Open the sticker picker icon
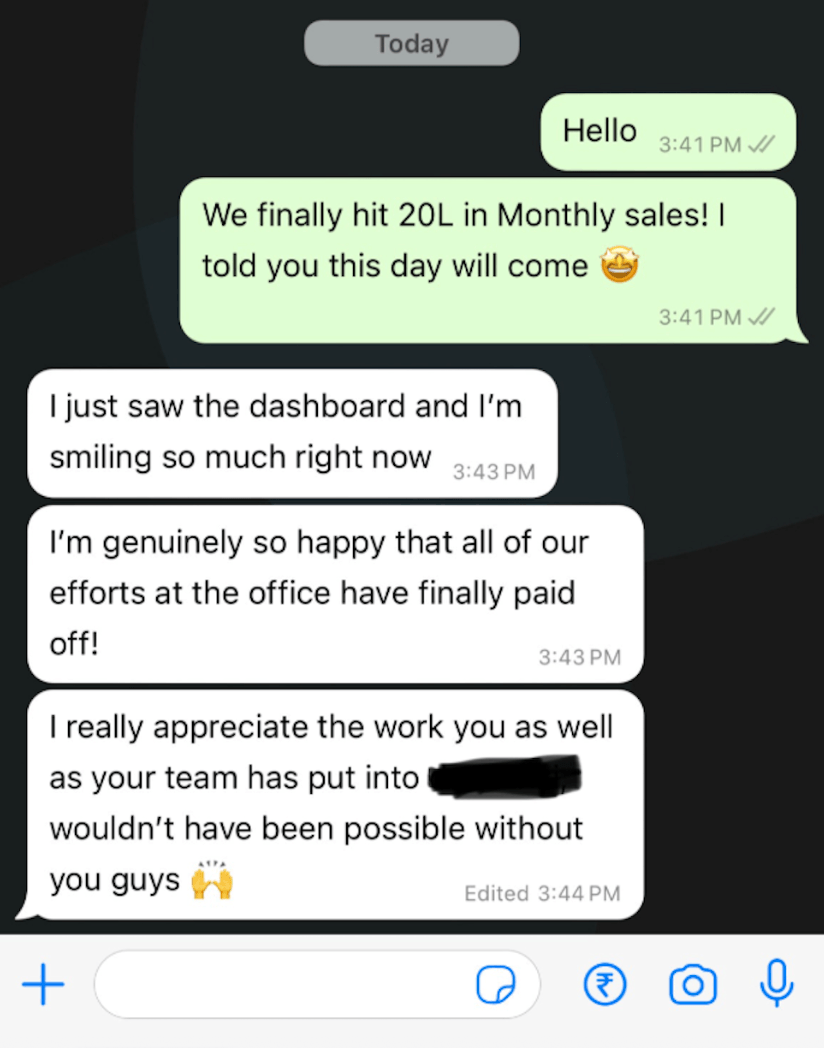 [x=496, y=986]
